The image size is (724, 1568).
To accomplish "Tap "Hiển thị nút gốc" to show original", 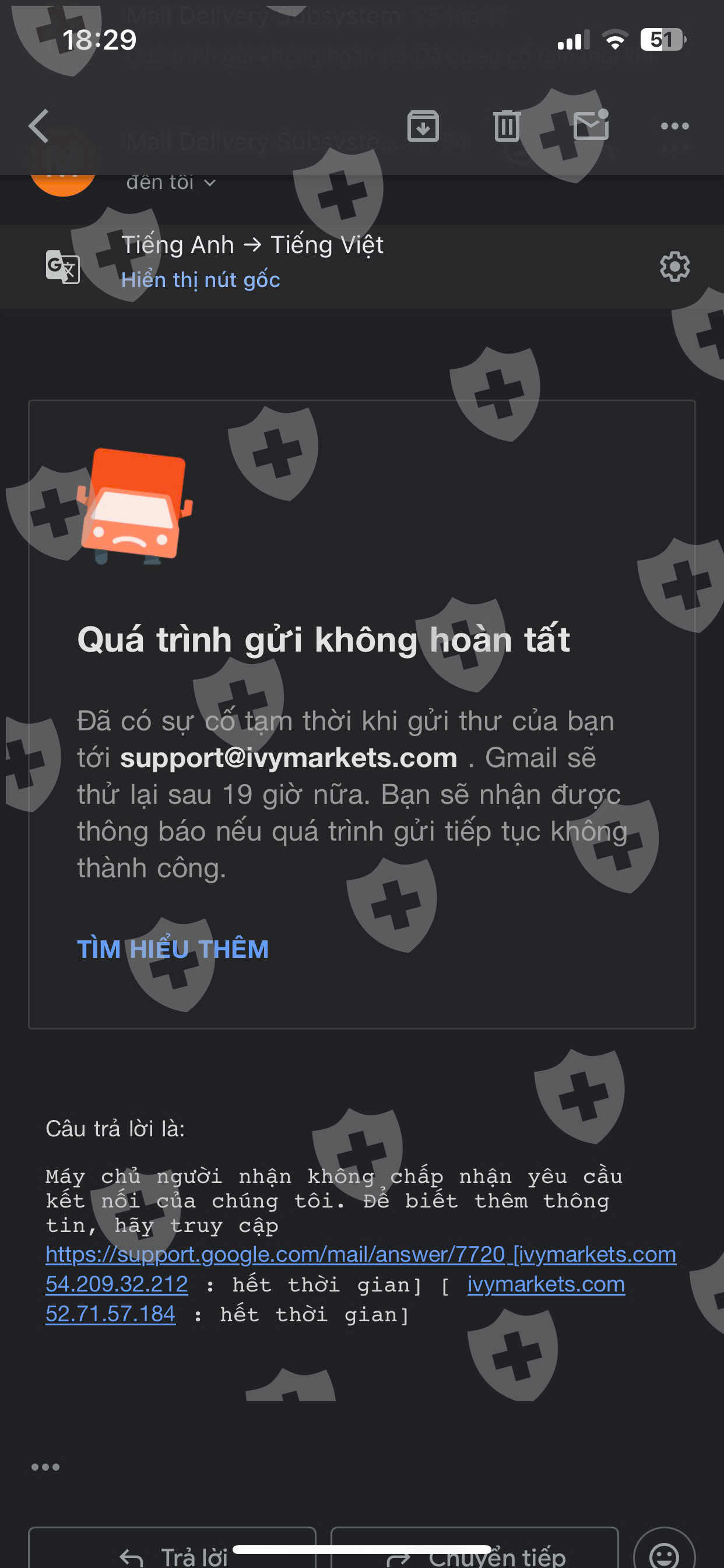I will (x=200, y=279).
